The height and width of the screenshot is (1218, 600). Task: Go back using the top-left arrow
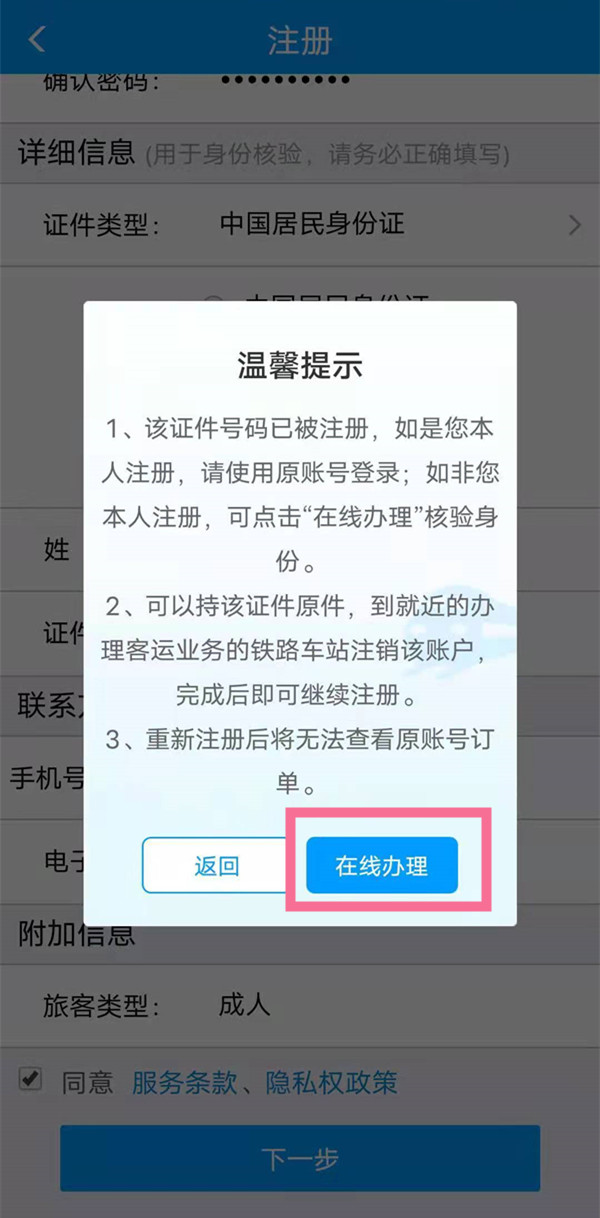(x=37, y=40)
